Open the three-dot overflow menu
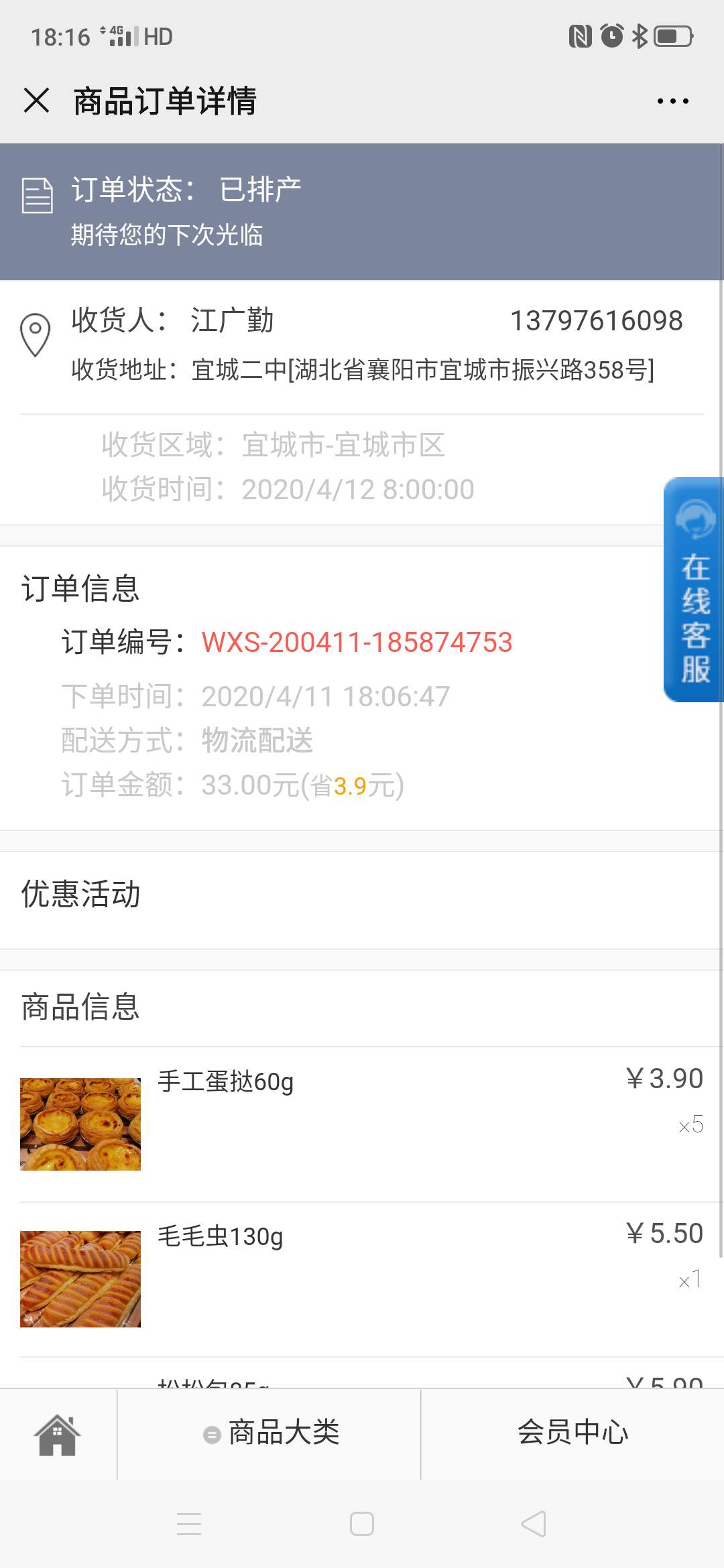Image resolution: width=724 pixels, height=1568 pixels. [x=672, y=101]
